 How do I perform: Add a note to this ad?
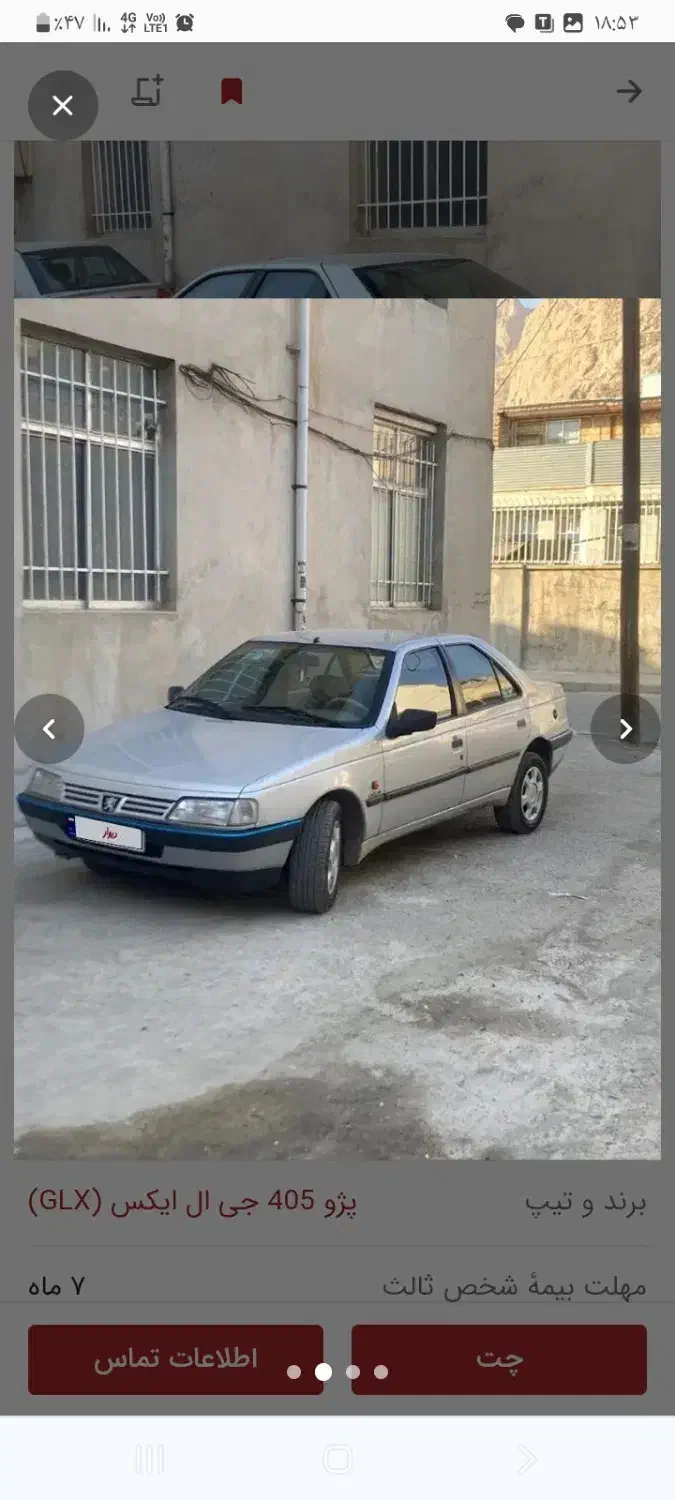tap(148, 91)
